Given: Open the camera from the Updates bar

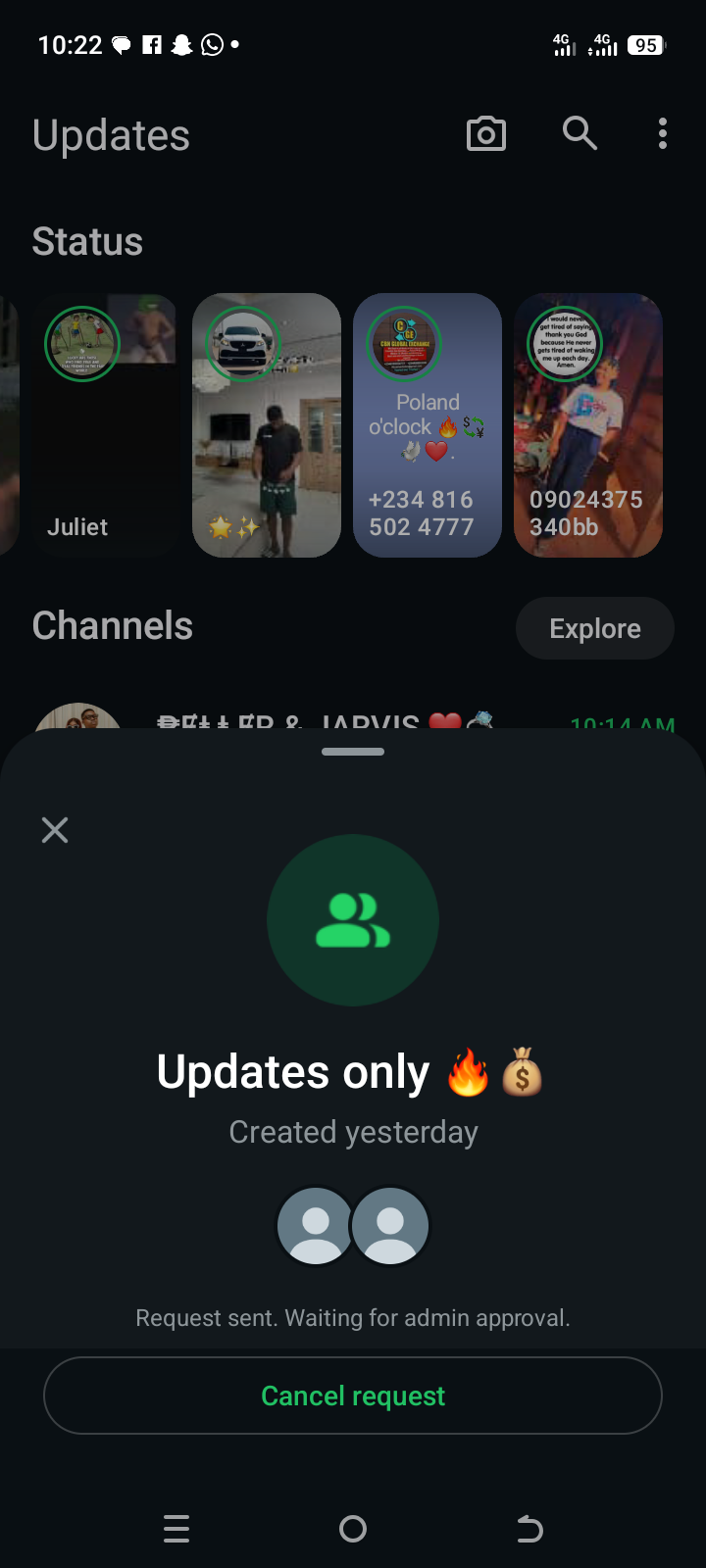Looking at the screenshot, I should [x=486, y=134].
